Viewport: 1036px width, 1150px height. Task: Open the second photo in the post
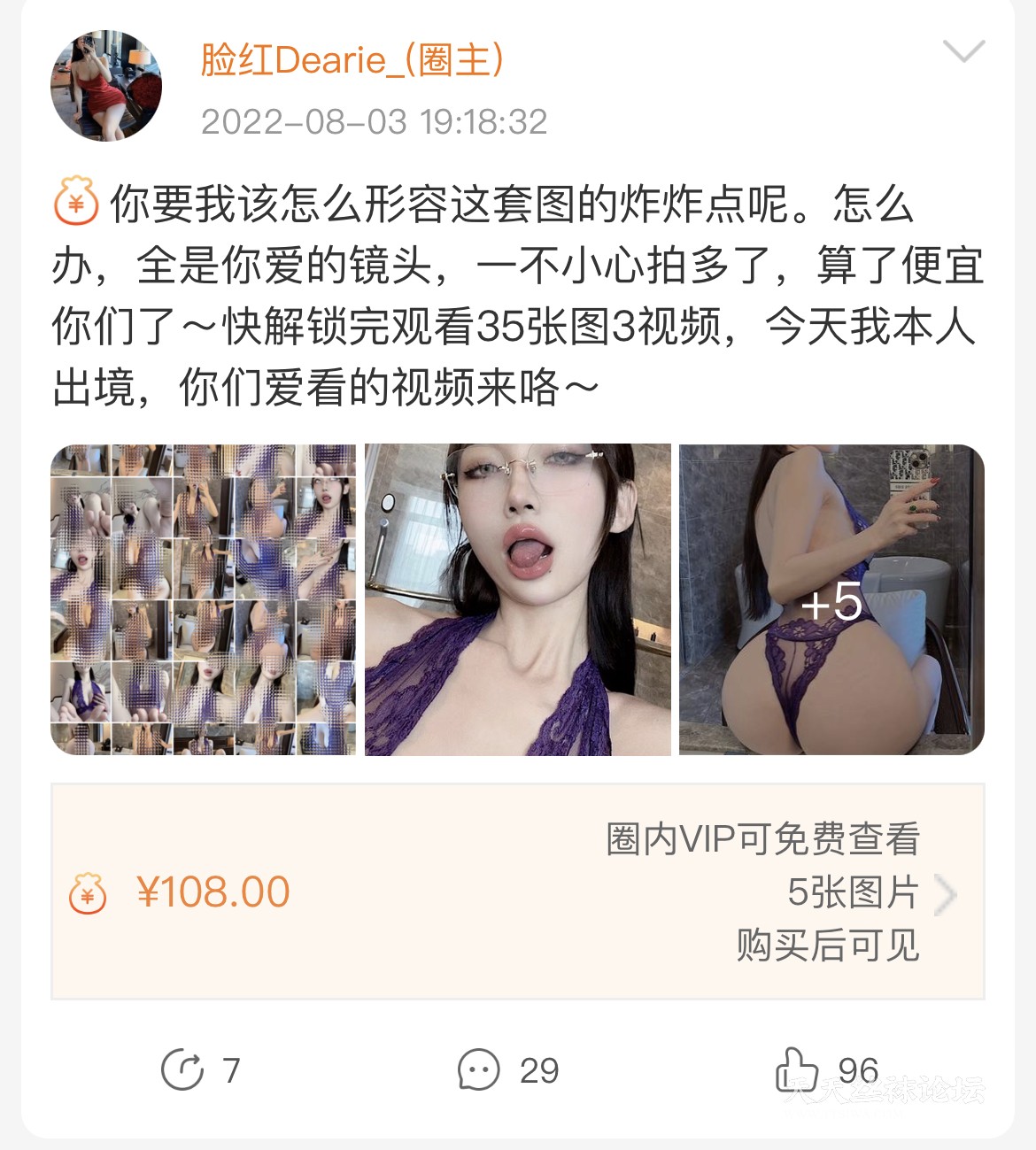[x=518, y=599]
